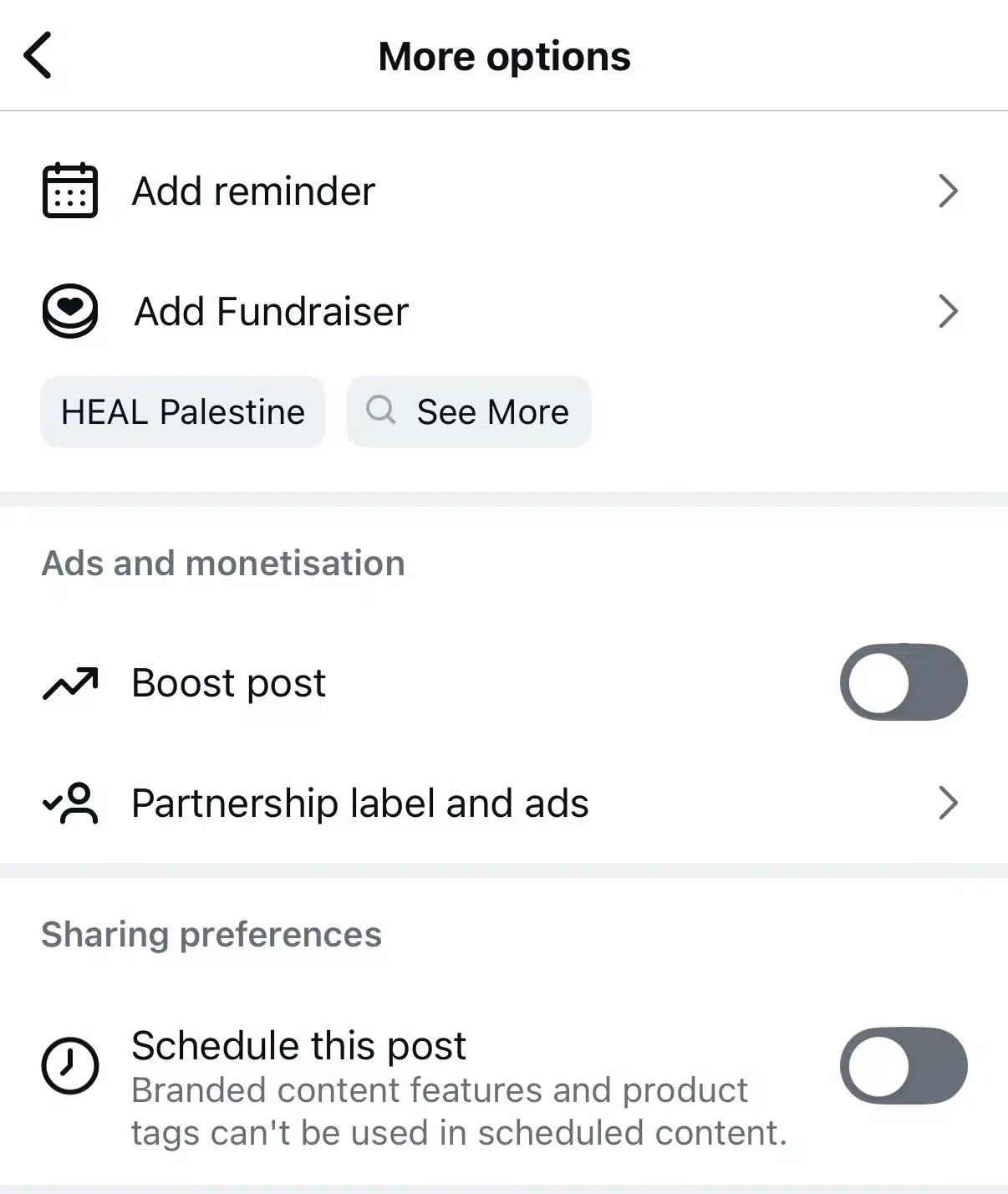The height and width of the screenshot is (1194, 1008).
Task: Expand Partnership label and ads settings
Action: (x=949, y=803)
